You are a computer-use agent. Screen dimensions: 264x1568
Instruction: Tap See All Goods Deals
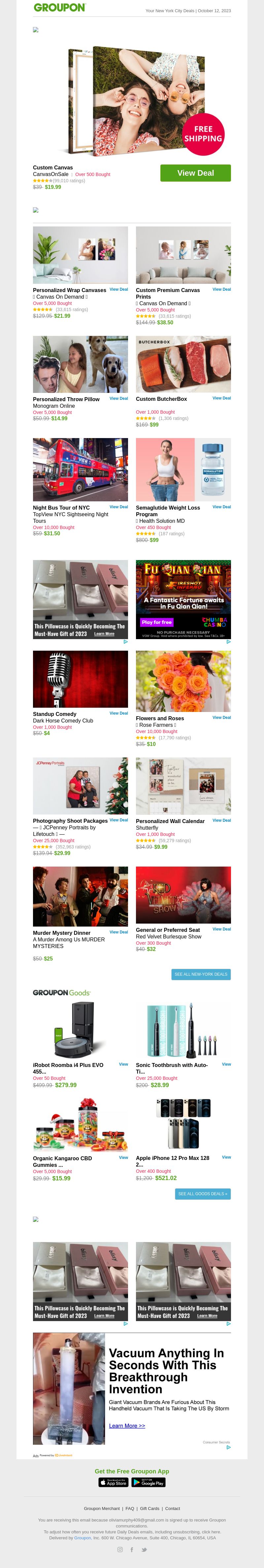(x=202, y=1194)
